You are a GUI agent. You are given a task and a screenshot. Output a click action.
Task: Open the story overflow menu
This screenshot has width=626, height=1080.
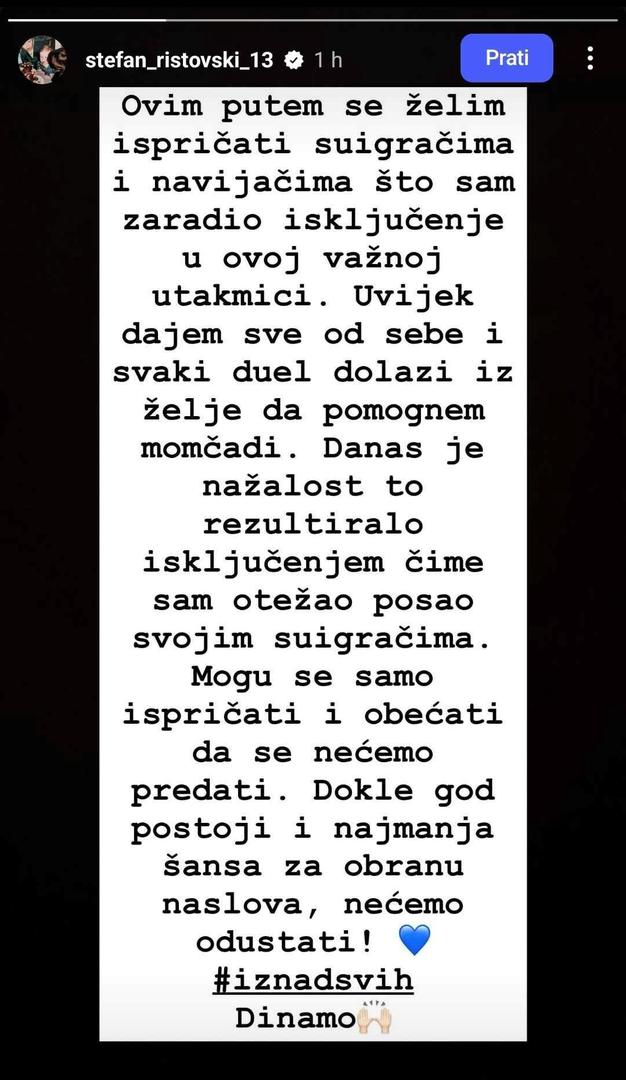[x=591, y=58]
